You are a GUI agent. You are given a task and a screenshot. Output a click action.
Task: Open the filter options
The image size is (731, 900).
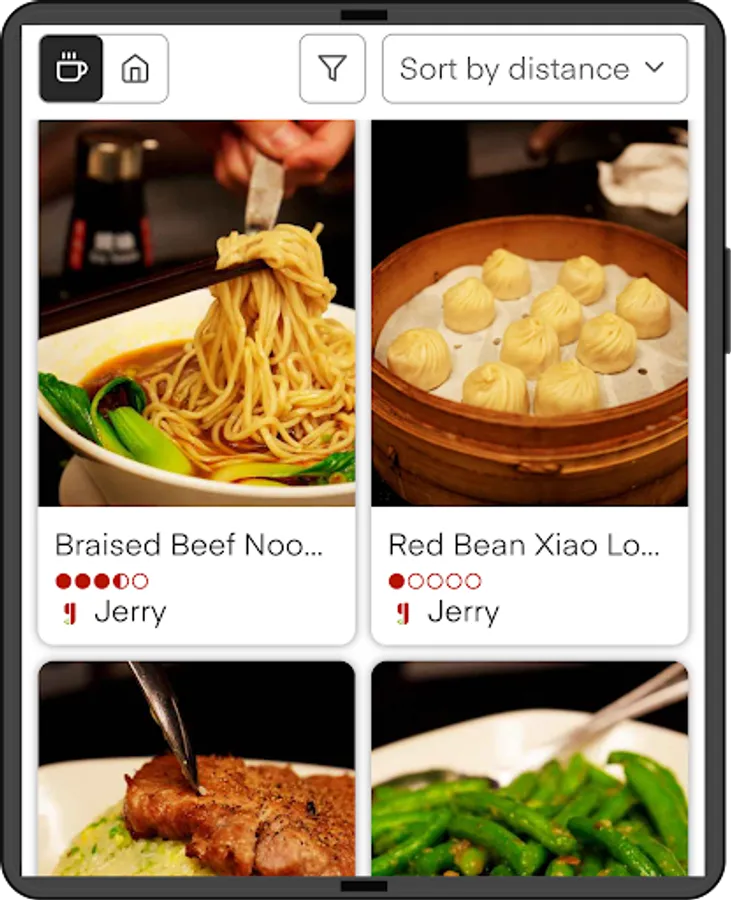(332, 69)
